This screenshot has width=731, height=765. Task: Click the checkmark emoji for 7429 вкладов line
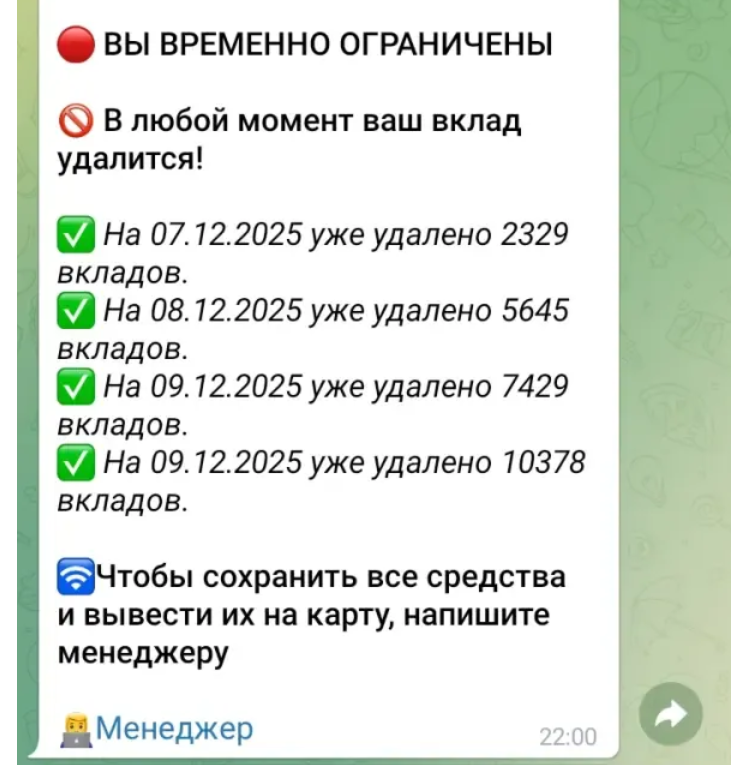(76, 386)
